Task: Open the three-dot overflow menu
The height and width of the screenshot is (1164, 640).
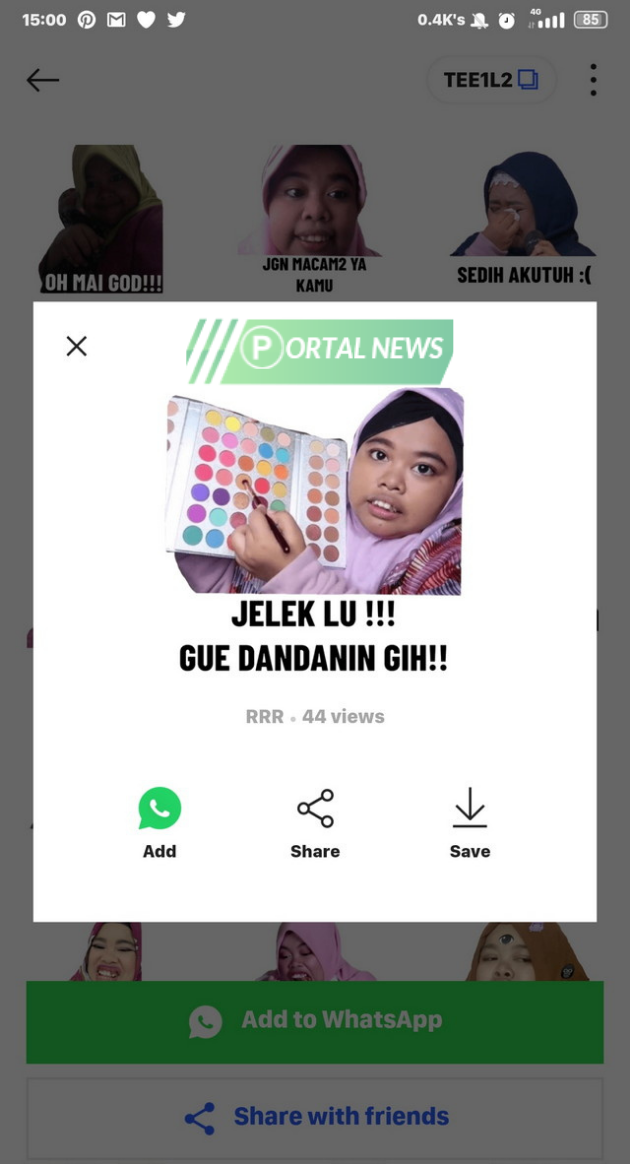Action: pyautogui.click(x=593, y=80)
